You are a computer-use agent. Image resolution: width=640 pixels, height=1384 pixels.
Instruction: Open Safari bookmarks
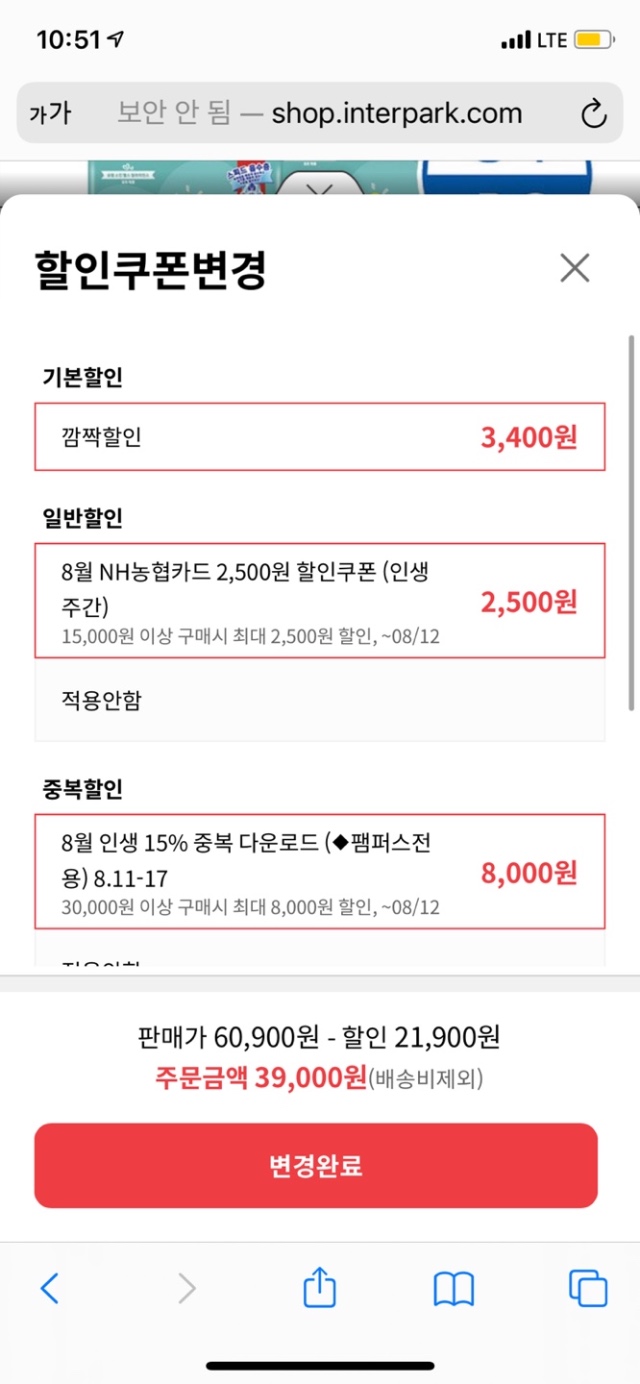pyautogui.click(x=453, y=1289)
